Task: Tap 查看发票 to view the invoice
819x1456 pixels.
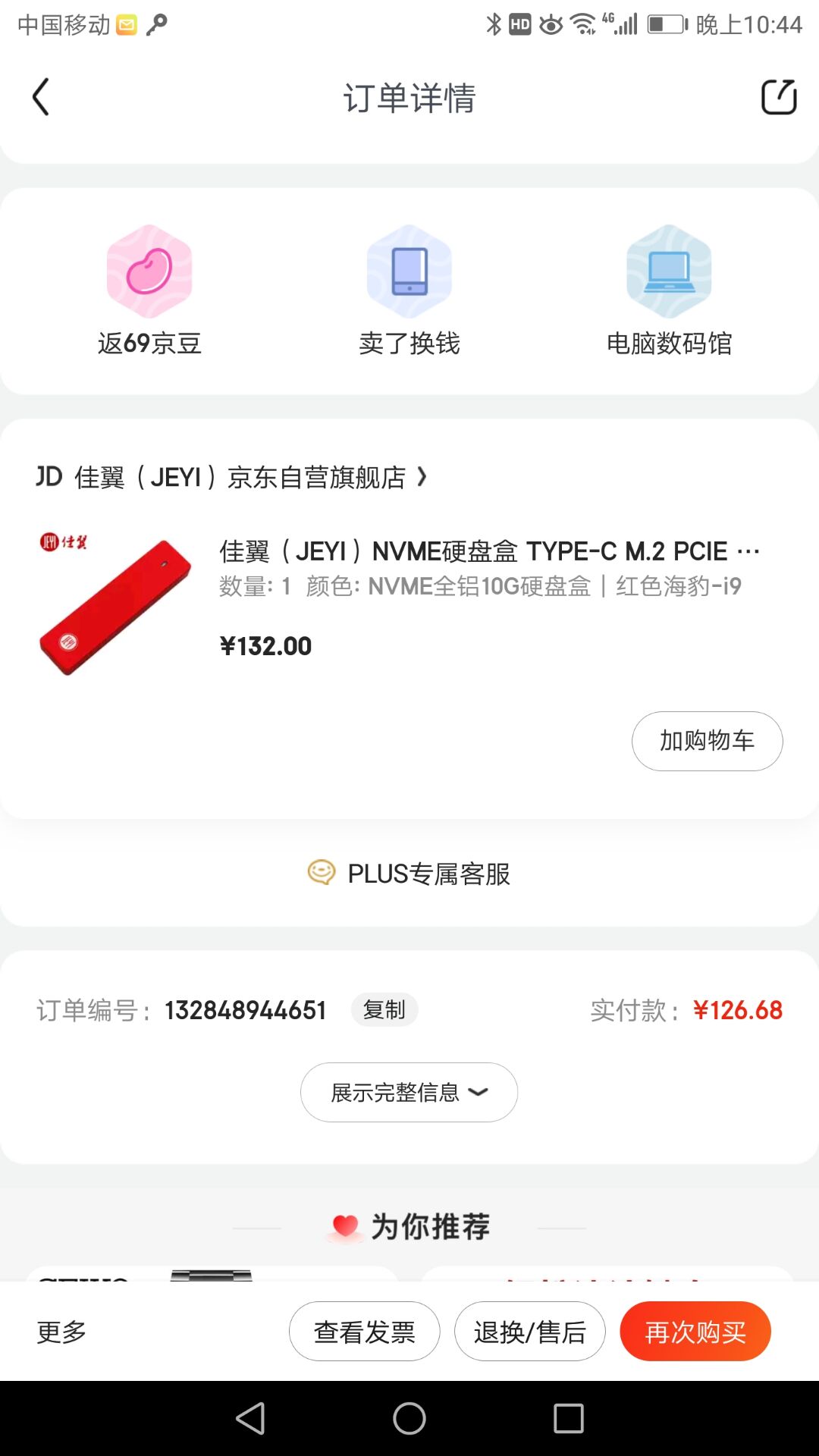Action: pos(364,1332)
